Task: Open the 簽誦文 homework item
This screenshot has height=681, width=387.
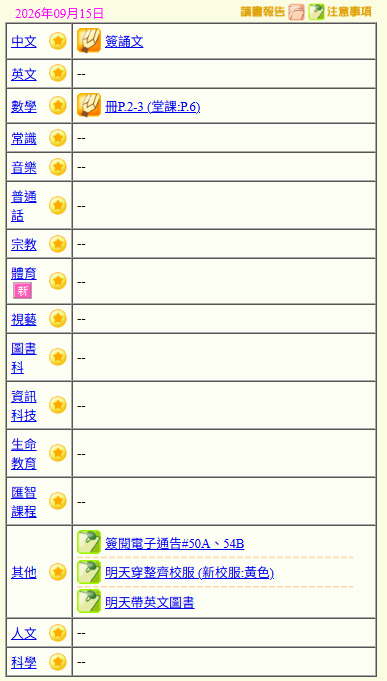Action: tap(124, 42)
